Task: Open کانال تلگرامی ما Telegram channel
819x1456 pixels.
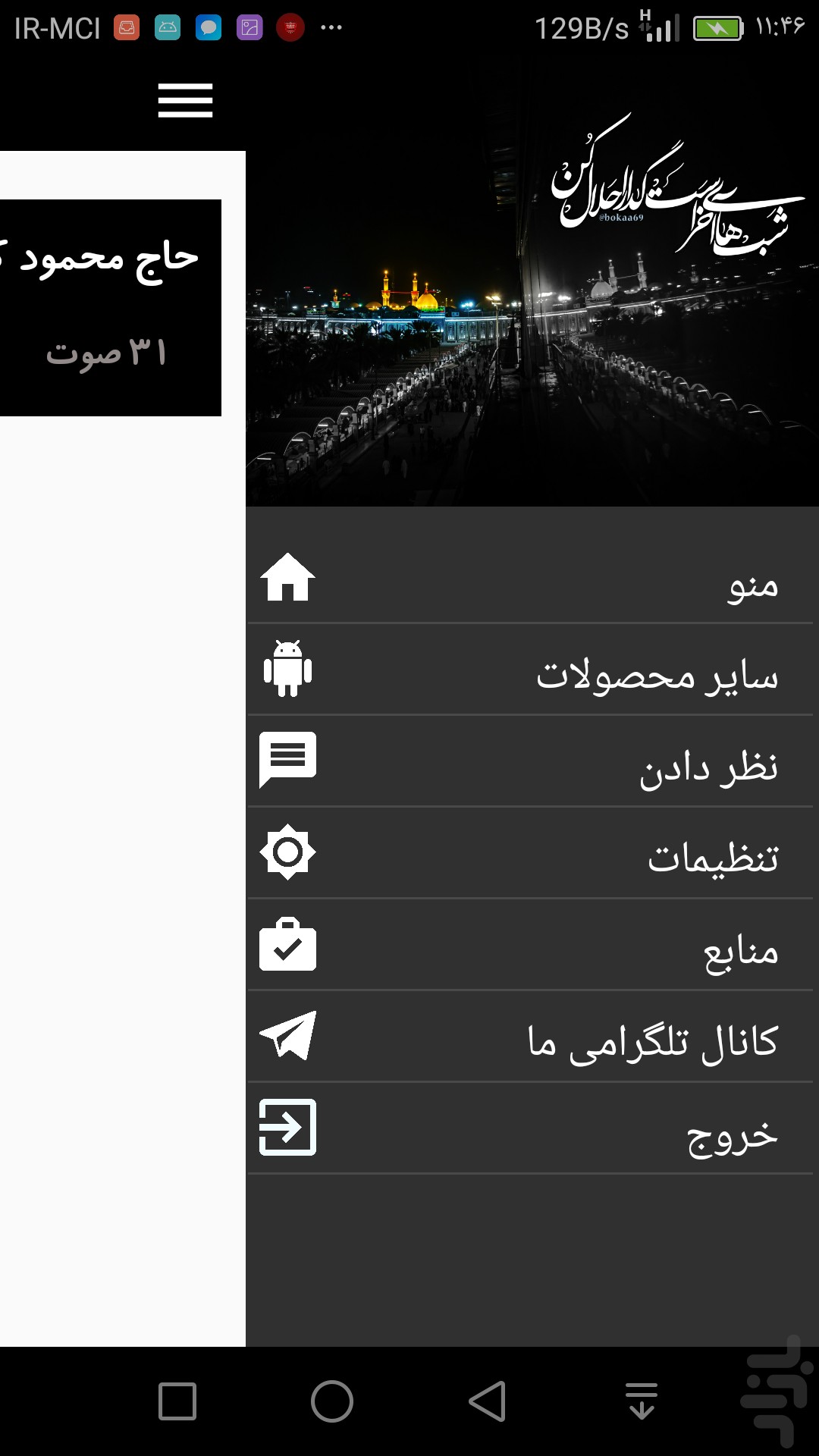Action: tap(531, 1037)
